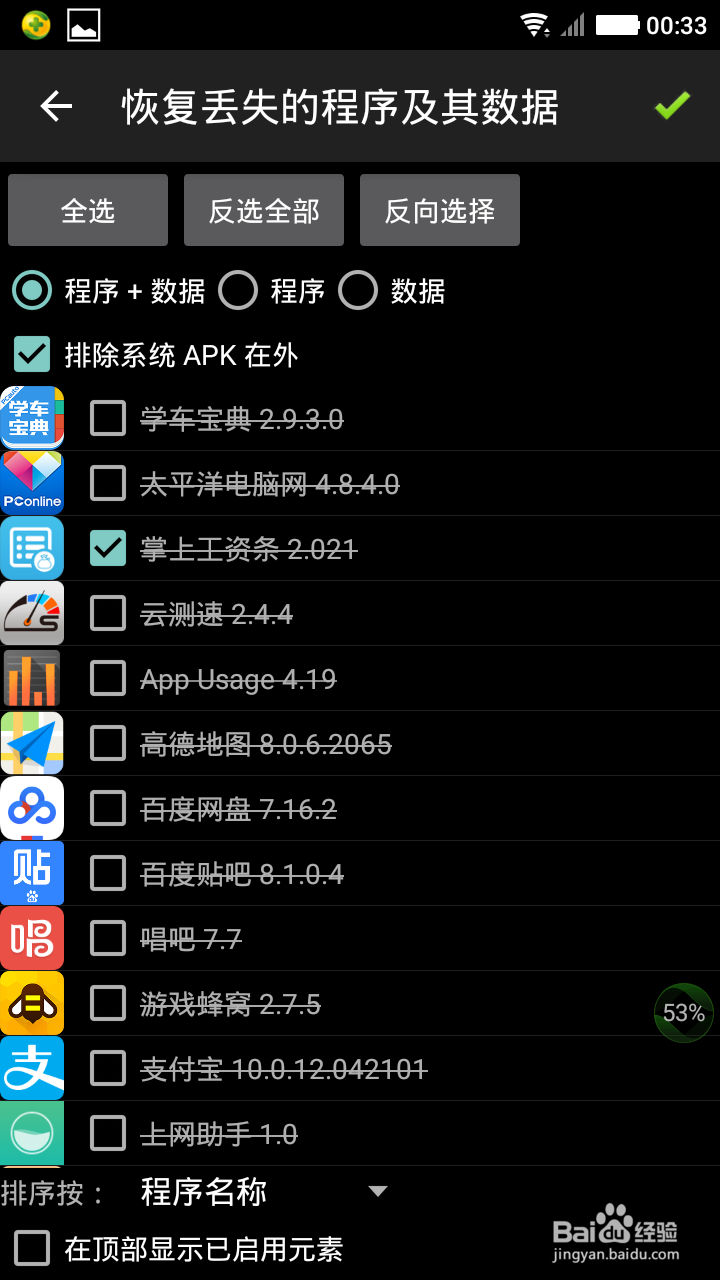This screenshot has height=1280, width=720.
Task: Uncheck 掌上工资条 in the list
Action: 107,548
